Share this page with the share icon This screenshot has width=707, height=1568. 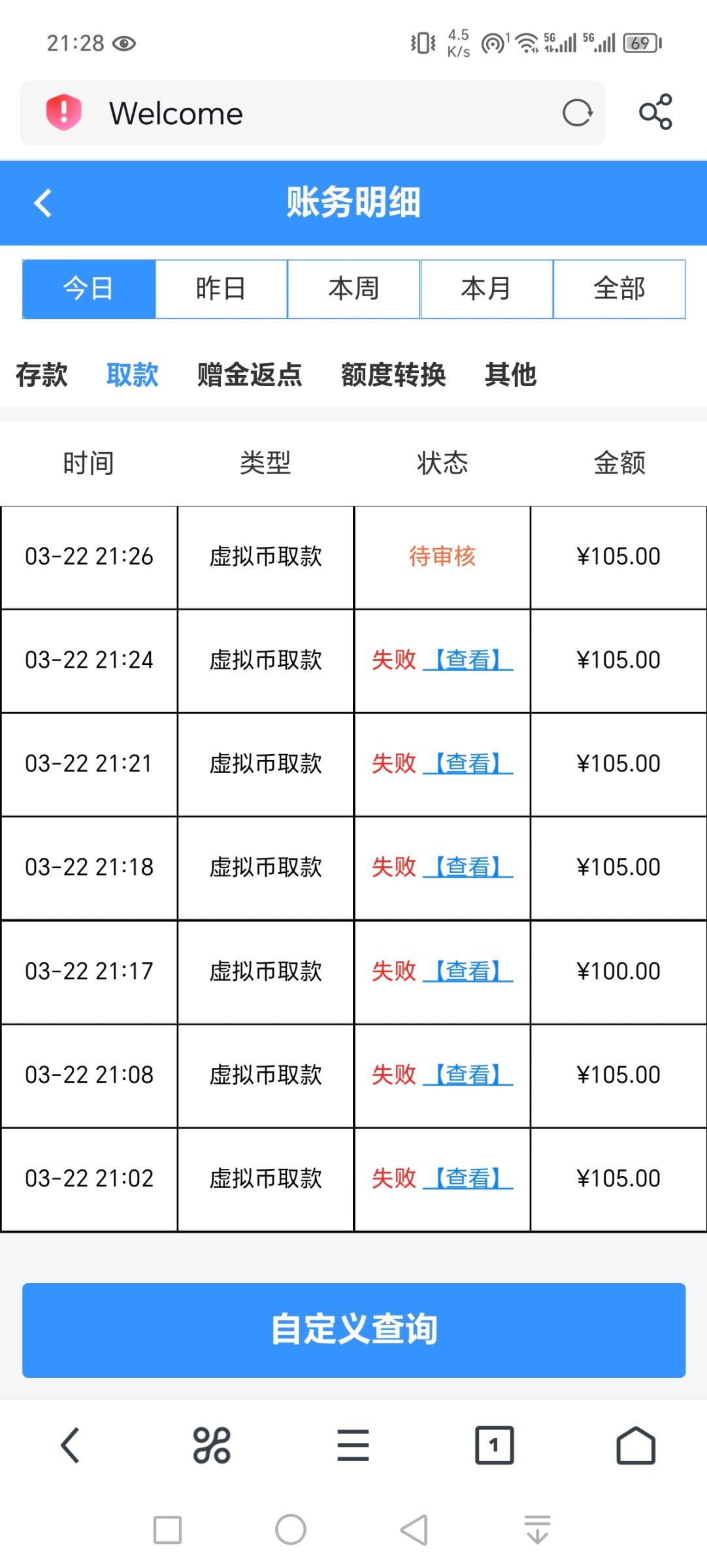[655, 112]
